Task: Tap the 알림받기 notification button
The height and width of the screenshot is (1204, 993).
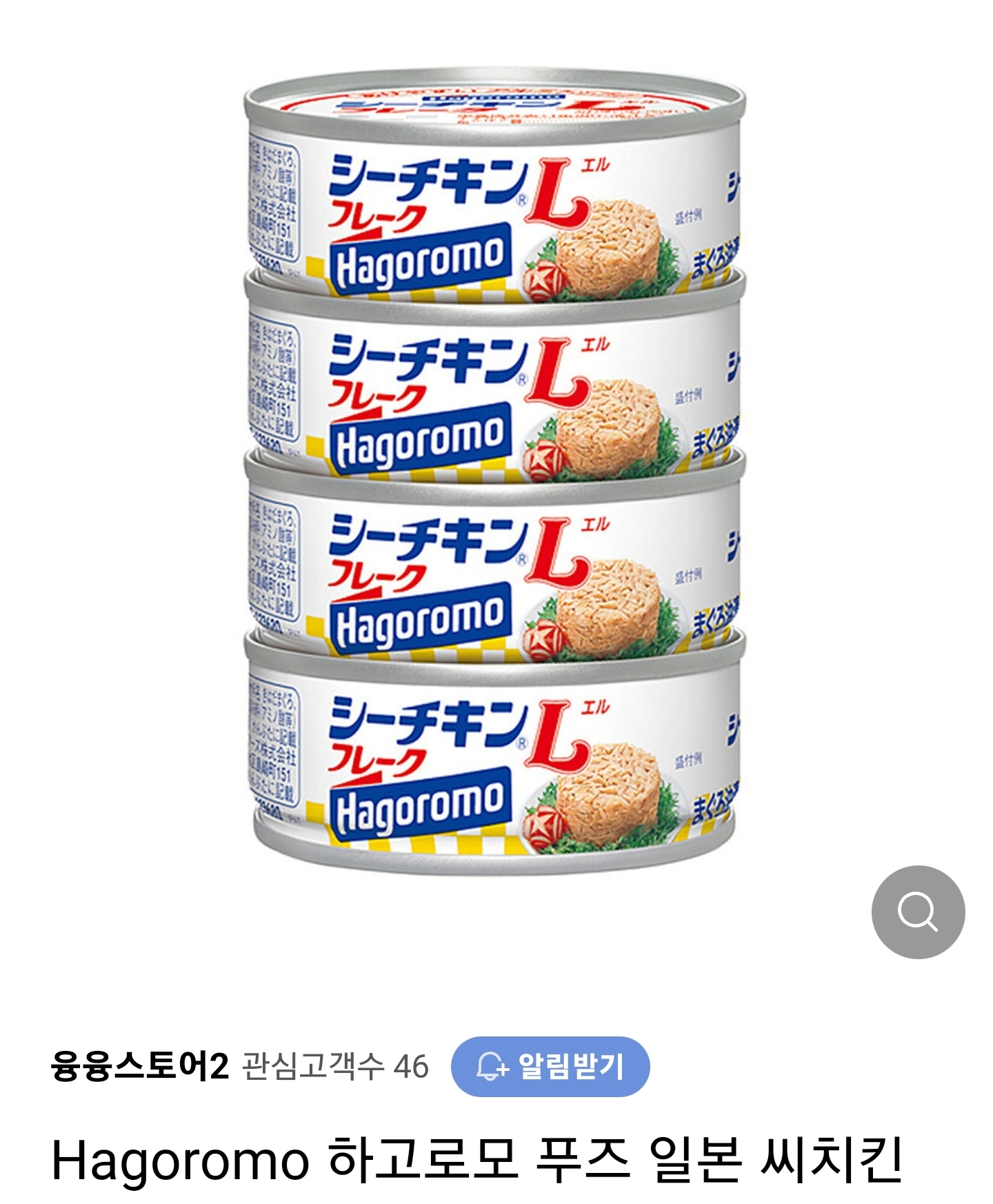Action: [x=550, y=1066]
